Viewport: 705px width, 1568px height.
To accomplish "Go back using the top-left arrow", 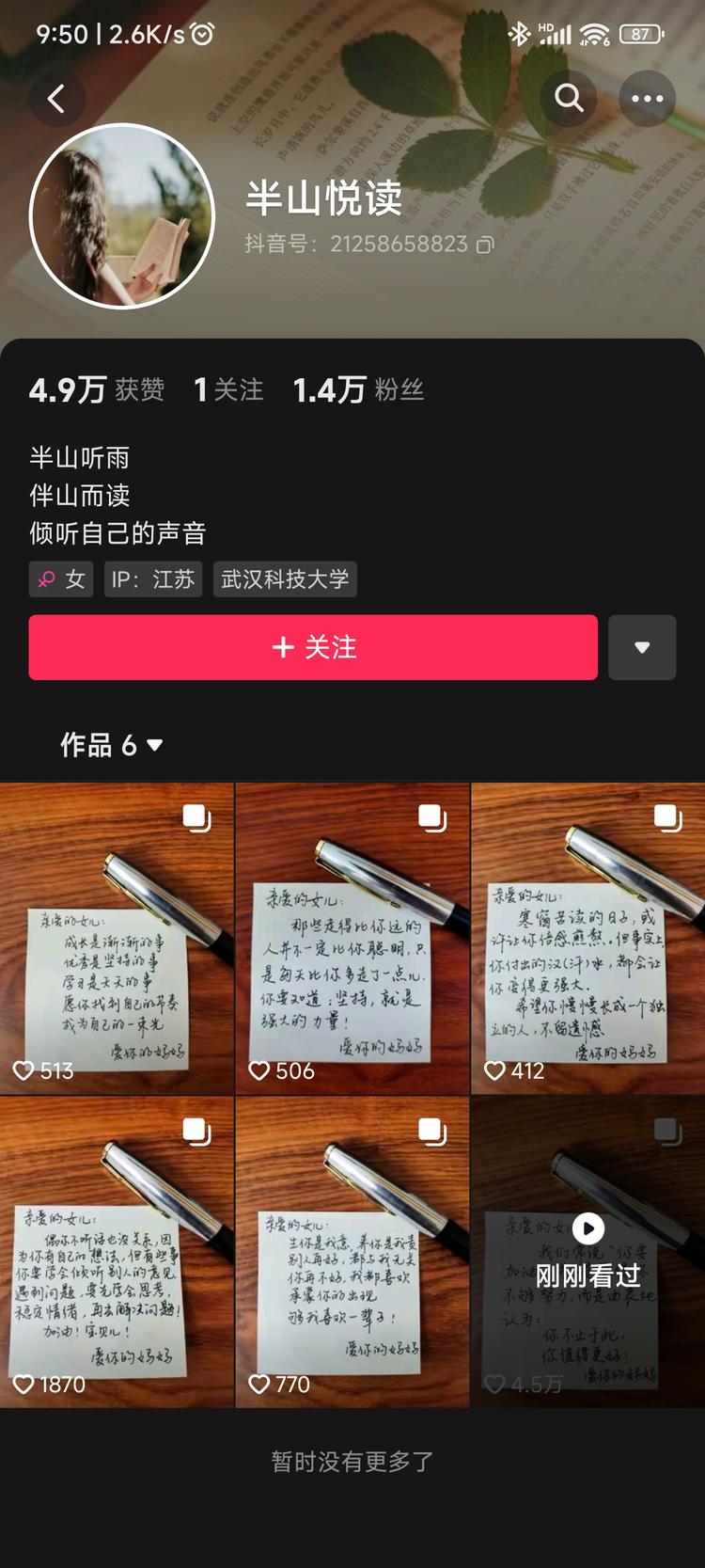I will click(56, 98).
